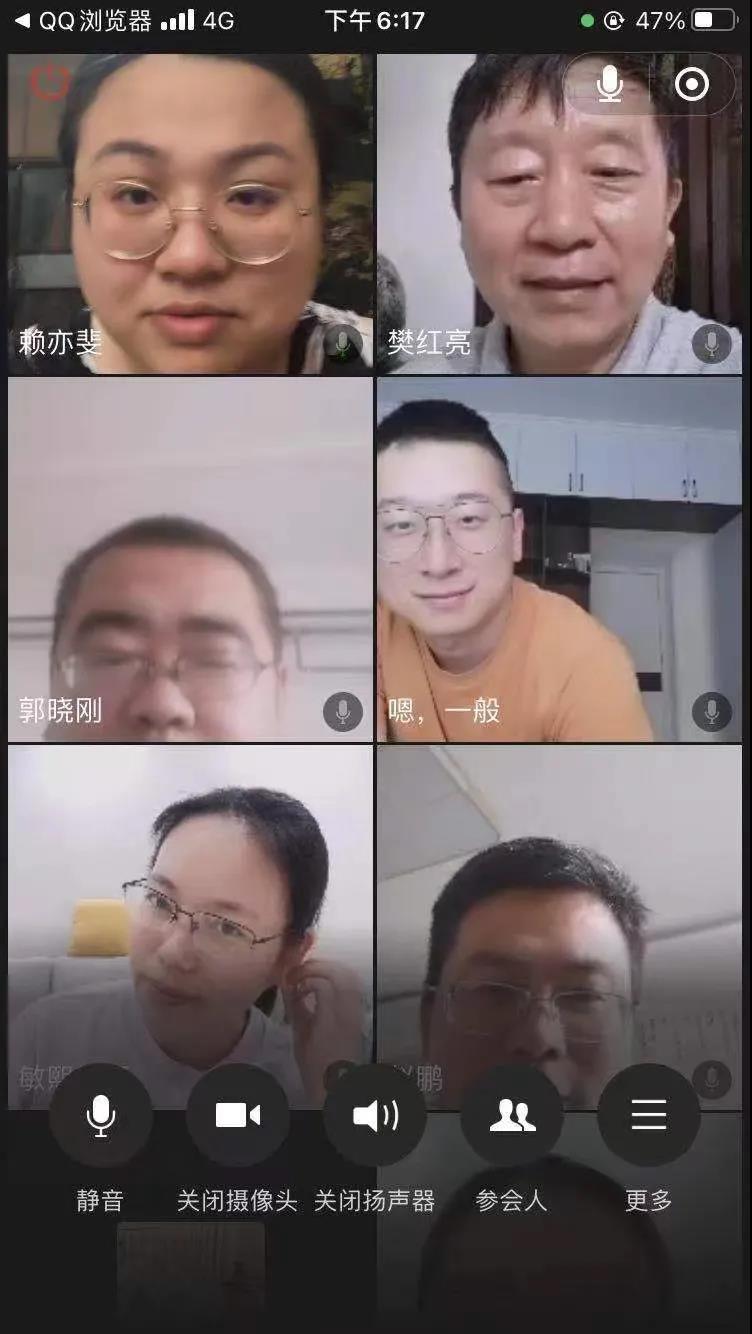
Task: Enlarge the video tile labeled 赖亦斐
Action: click(x=190, y=215)
